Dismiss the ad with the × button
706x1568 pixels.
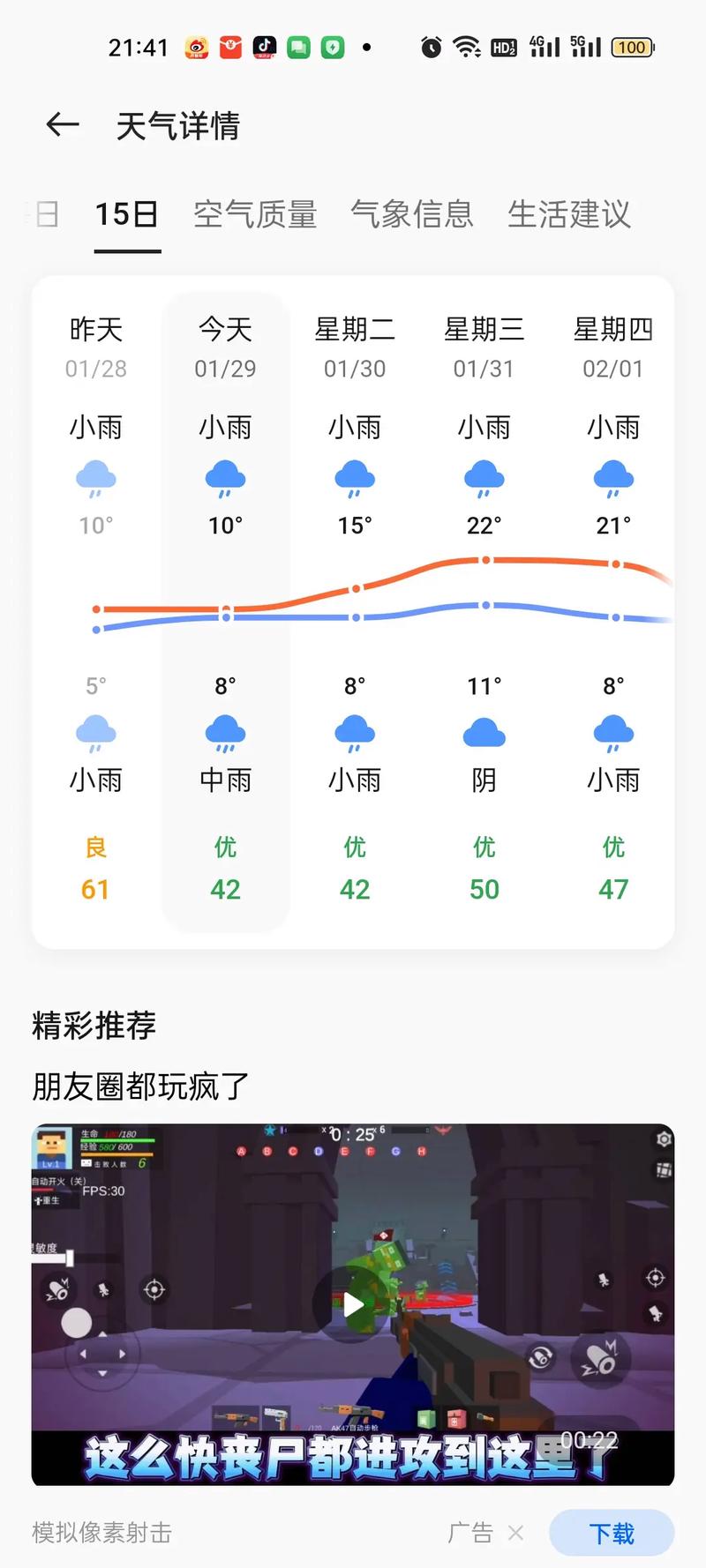point(516,1534)
